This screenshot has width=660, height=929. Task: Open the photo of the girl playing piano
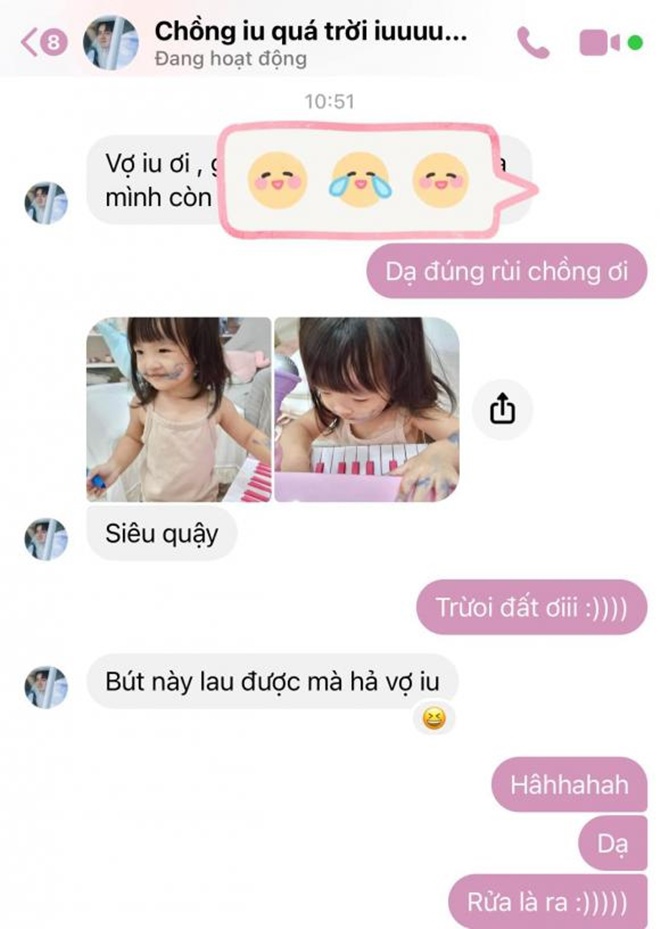[x=367, y=409]
